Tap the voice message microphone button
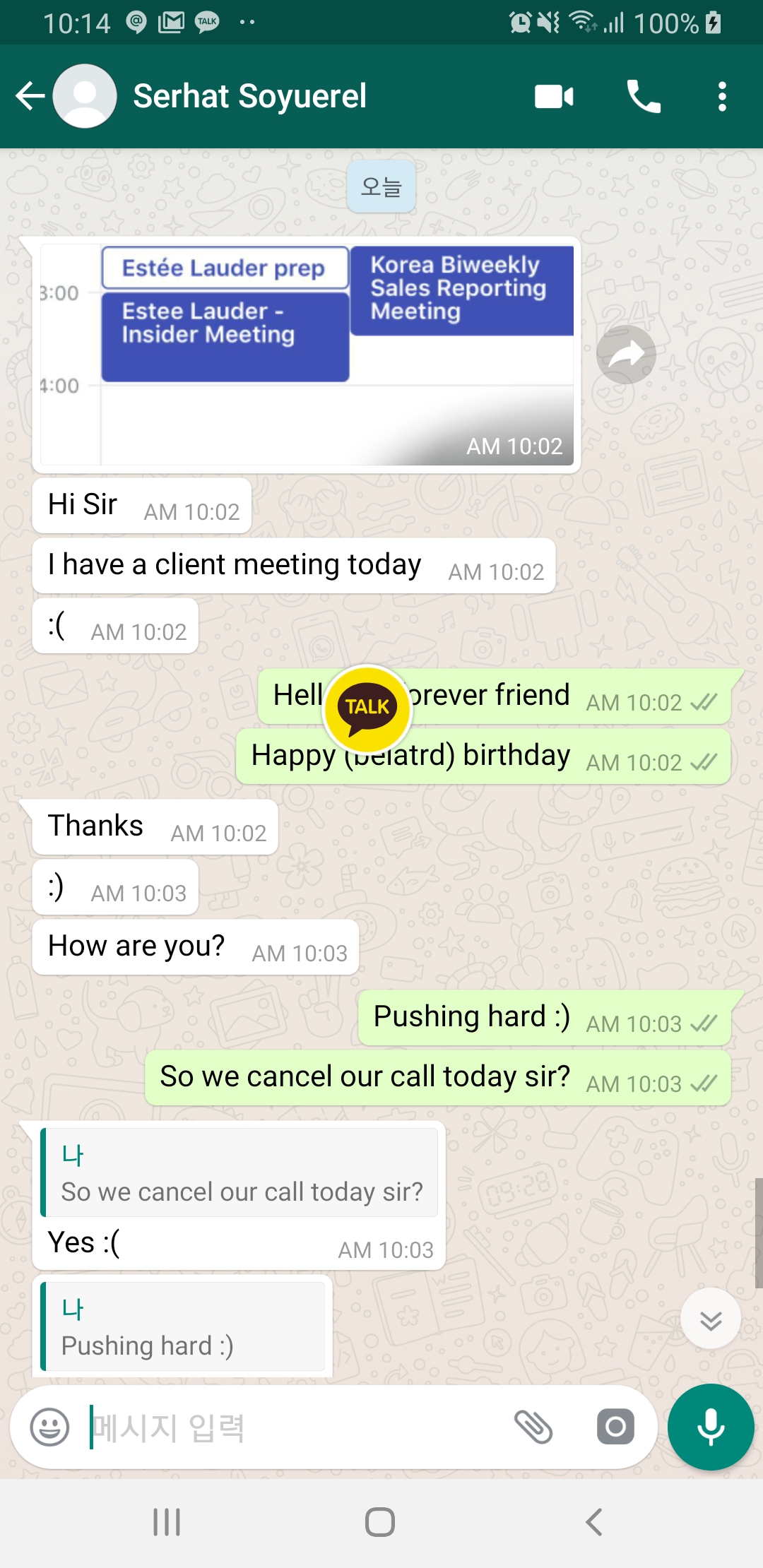 tap(711, 1427)
